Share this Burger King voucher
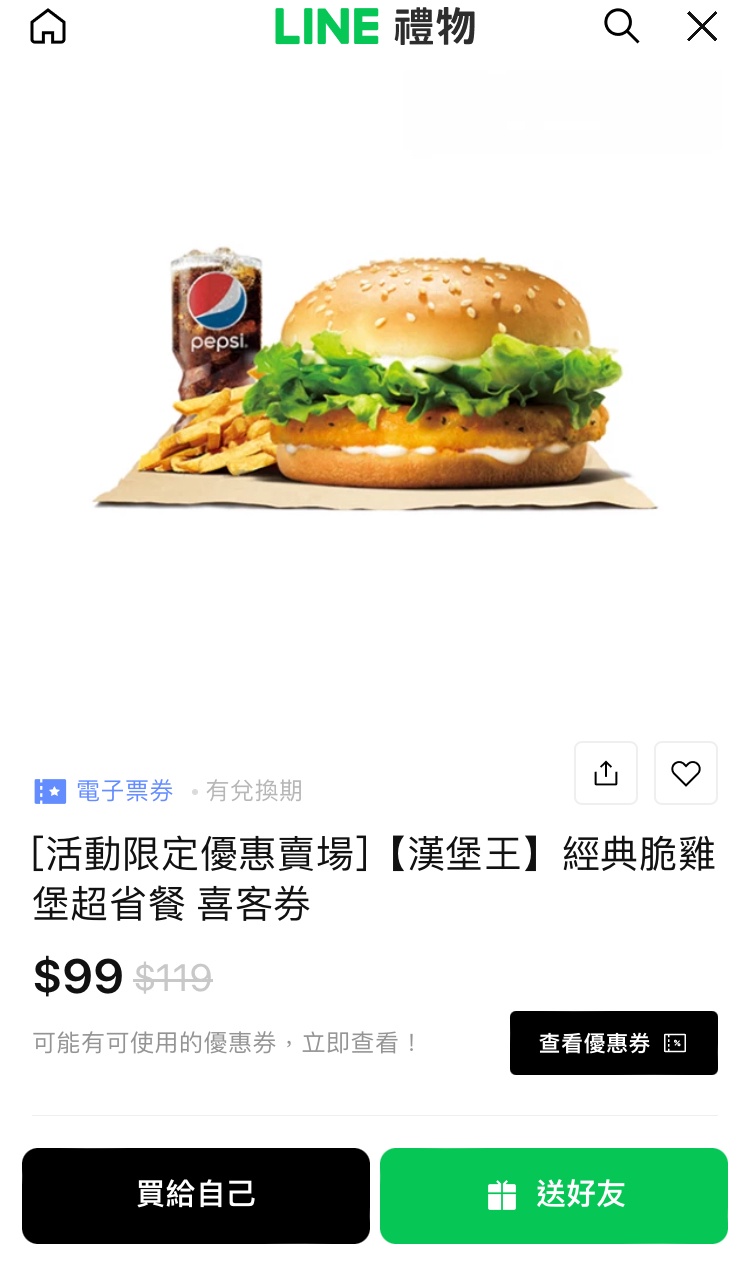Screen dimensions: 750x1276 coord(606,773)
